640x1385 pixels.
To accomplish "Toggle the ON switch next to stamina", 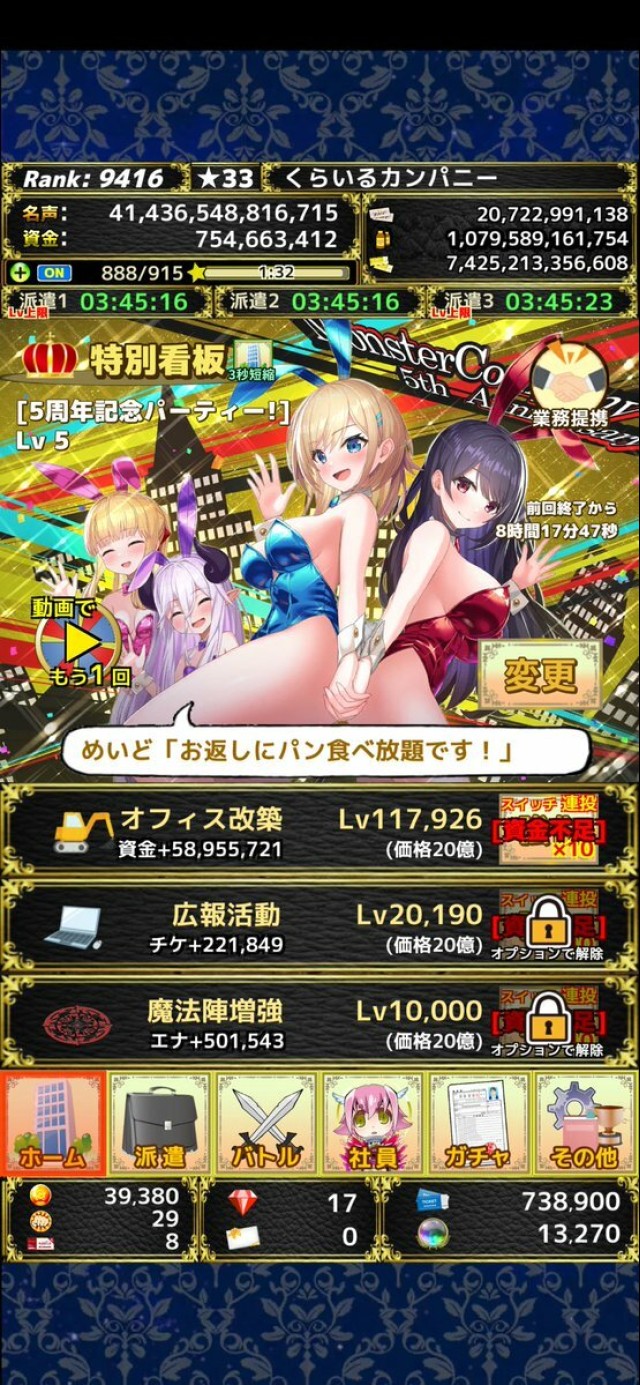I will [54, 272].
